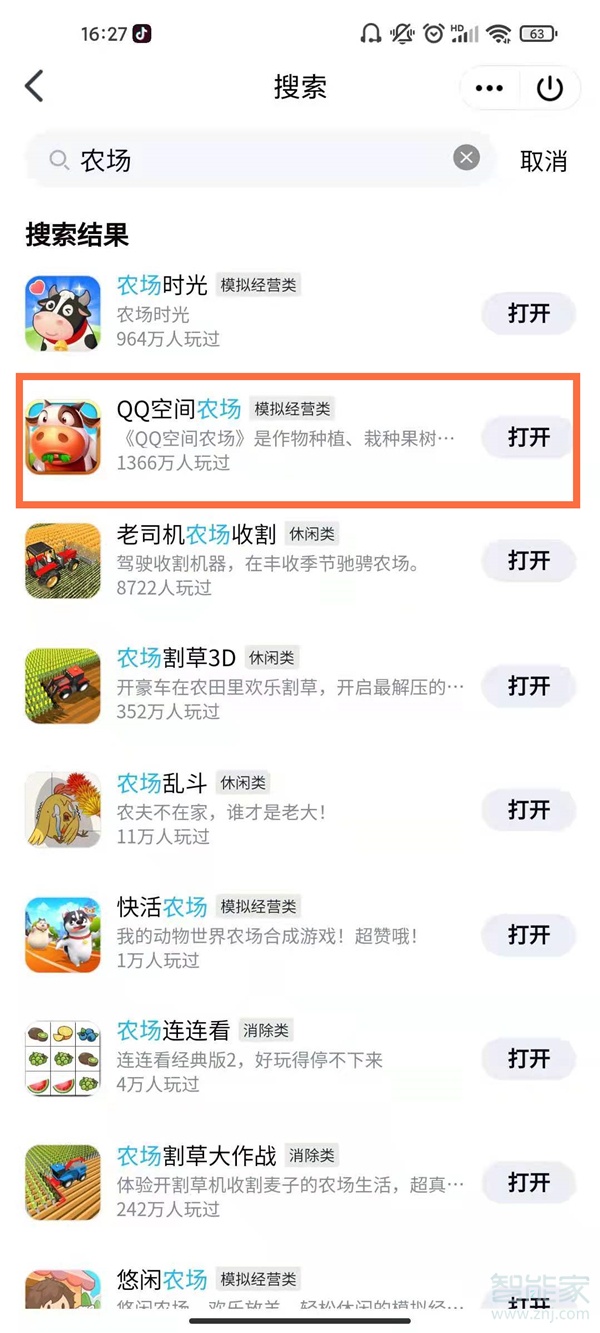Cancel the search with 取消
Image resolution: width=600 pixels, height=1333 pixels.
[544, 161]
